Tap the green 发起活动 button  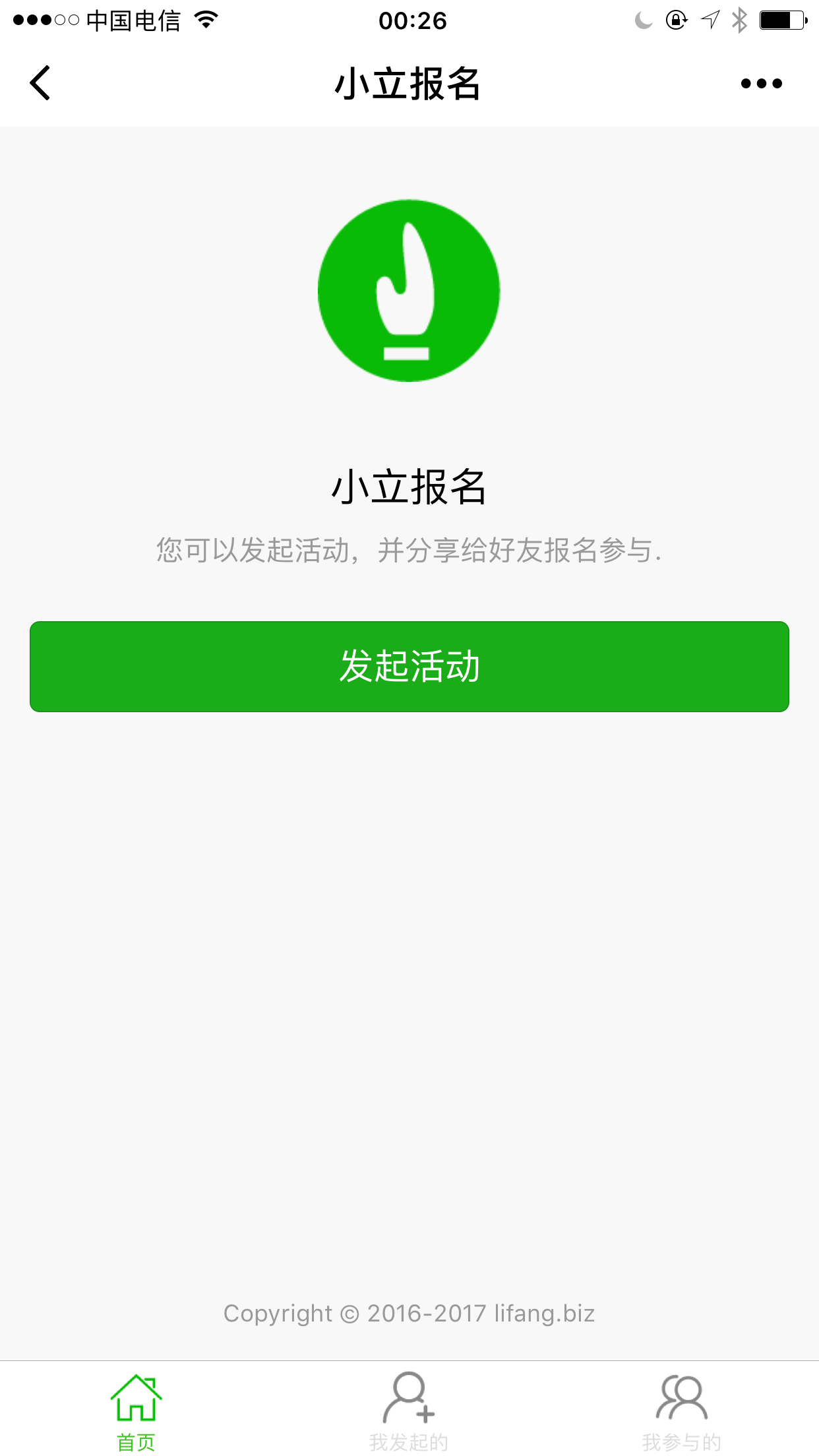click(409, 666)
